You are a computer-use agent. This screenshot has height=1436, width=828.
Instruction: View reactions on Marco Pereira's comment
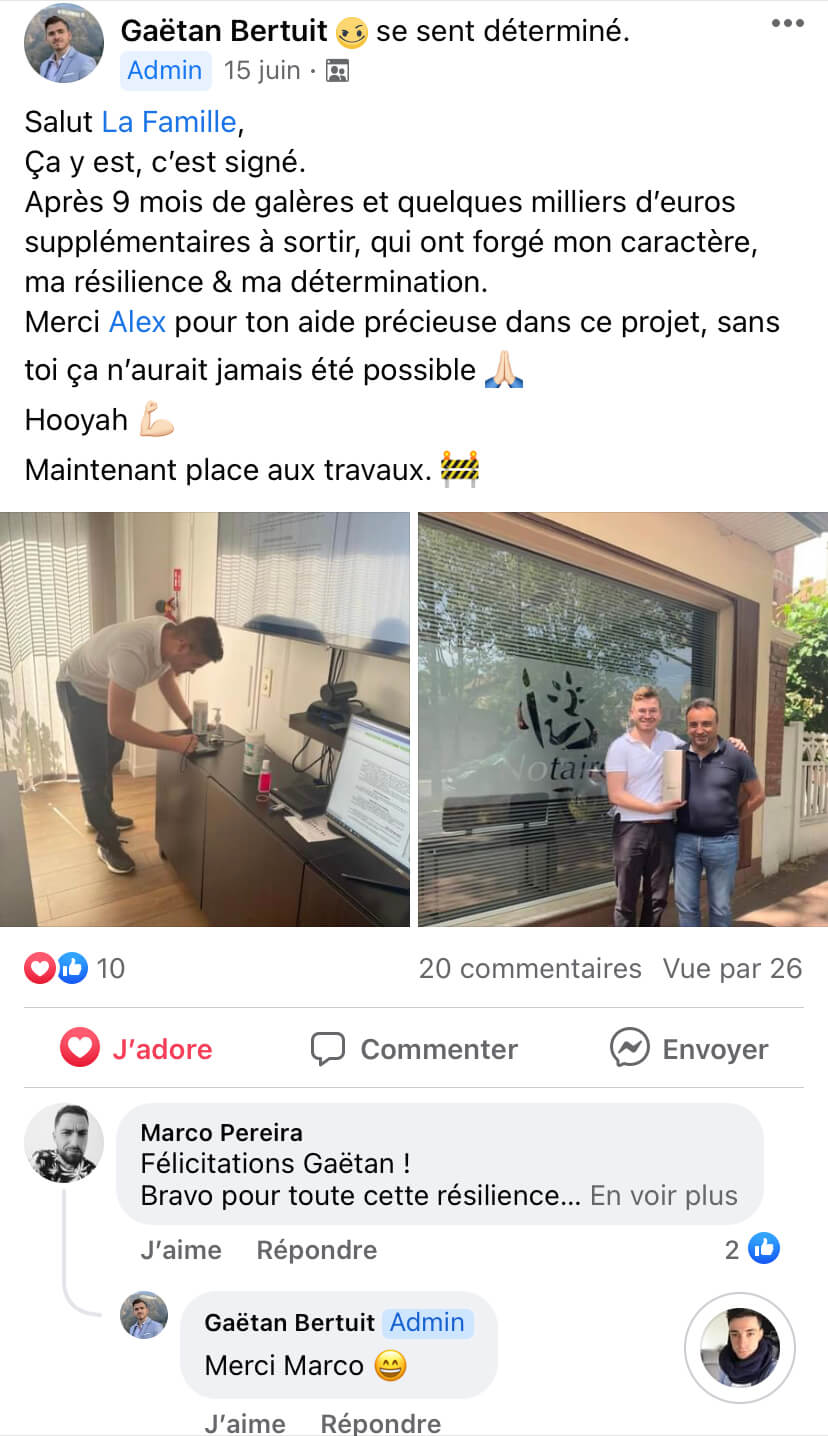click(x=752, y=1248)
